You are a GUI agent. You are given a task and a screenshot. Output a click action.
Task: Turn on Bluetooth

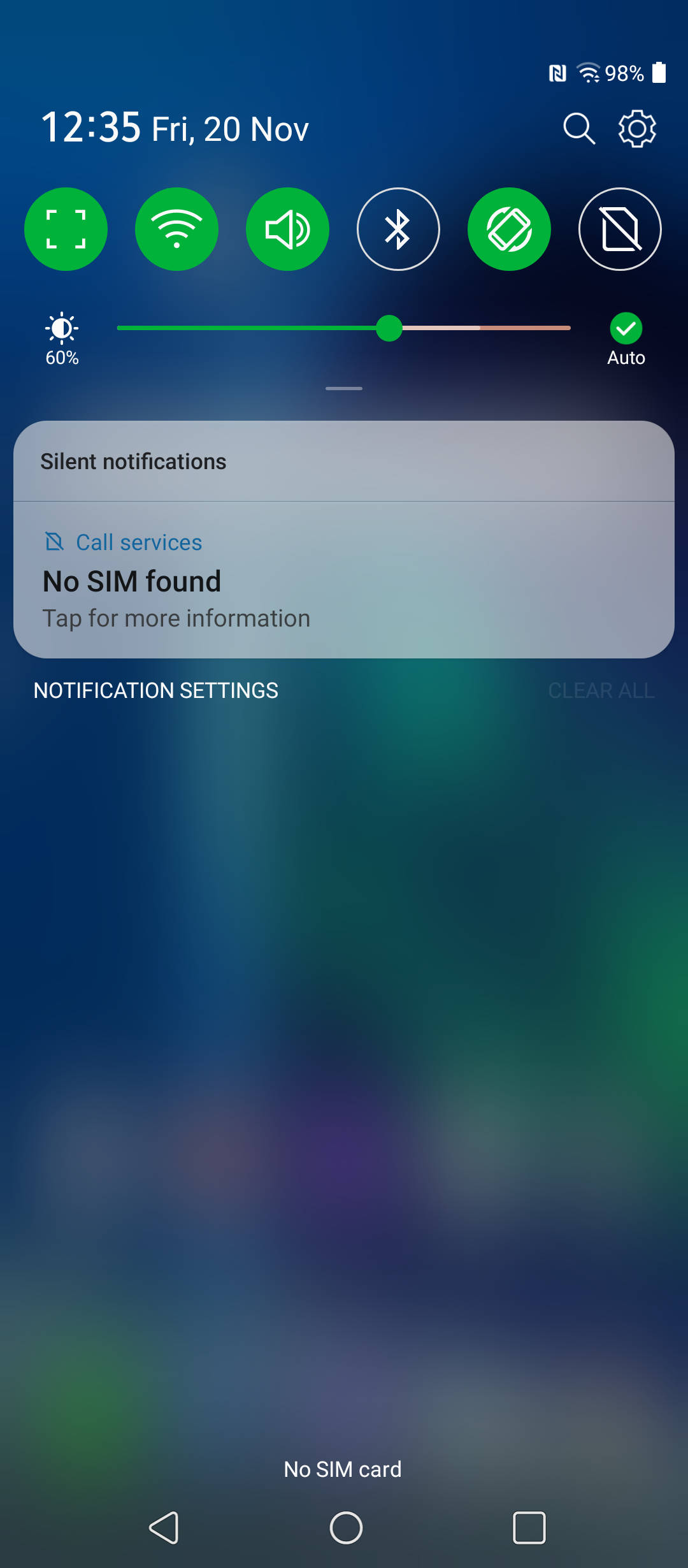coord(398,229)
